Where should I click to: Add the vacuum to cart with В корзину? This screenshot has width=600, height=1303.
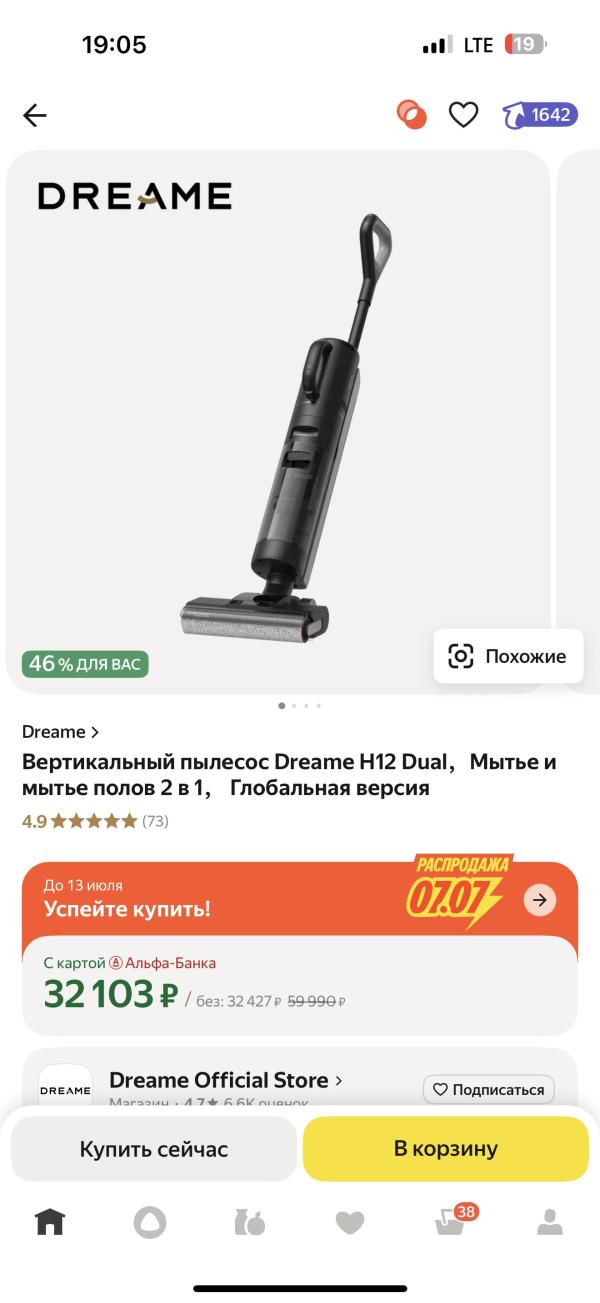pos(446,1149)
